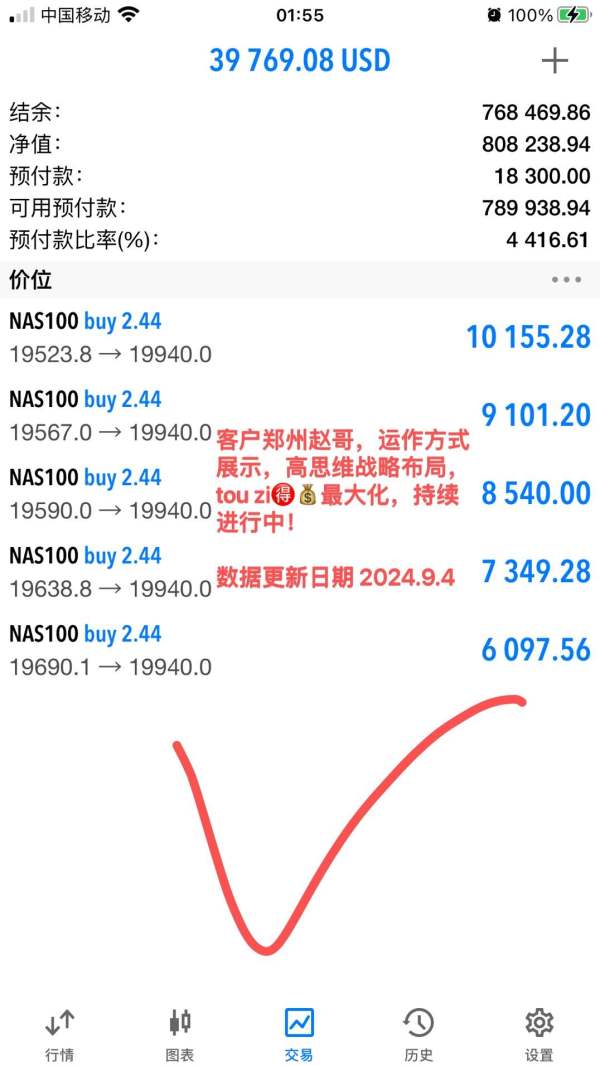Open the NAS100 position opened at 19690.1
The height and width of the screenshot is (1066, 600).
coord(300,651)
